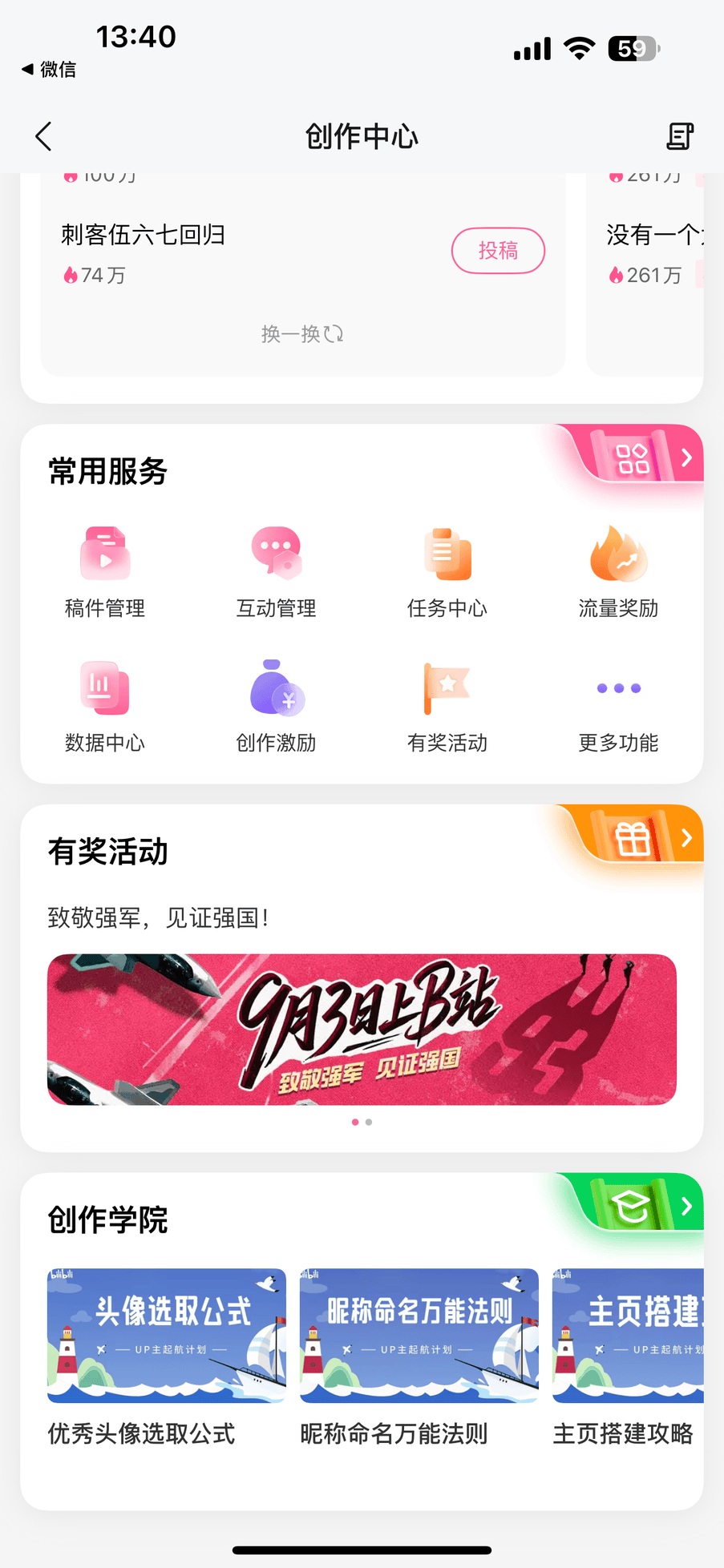The image size is (724, 1568).
Task: Tap 换一换 to refresh topic suggestions
Action: (x=302, y=334)
